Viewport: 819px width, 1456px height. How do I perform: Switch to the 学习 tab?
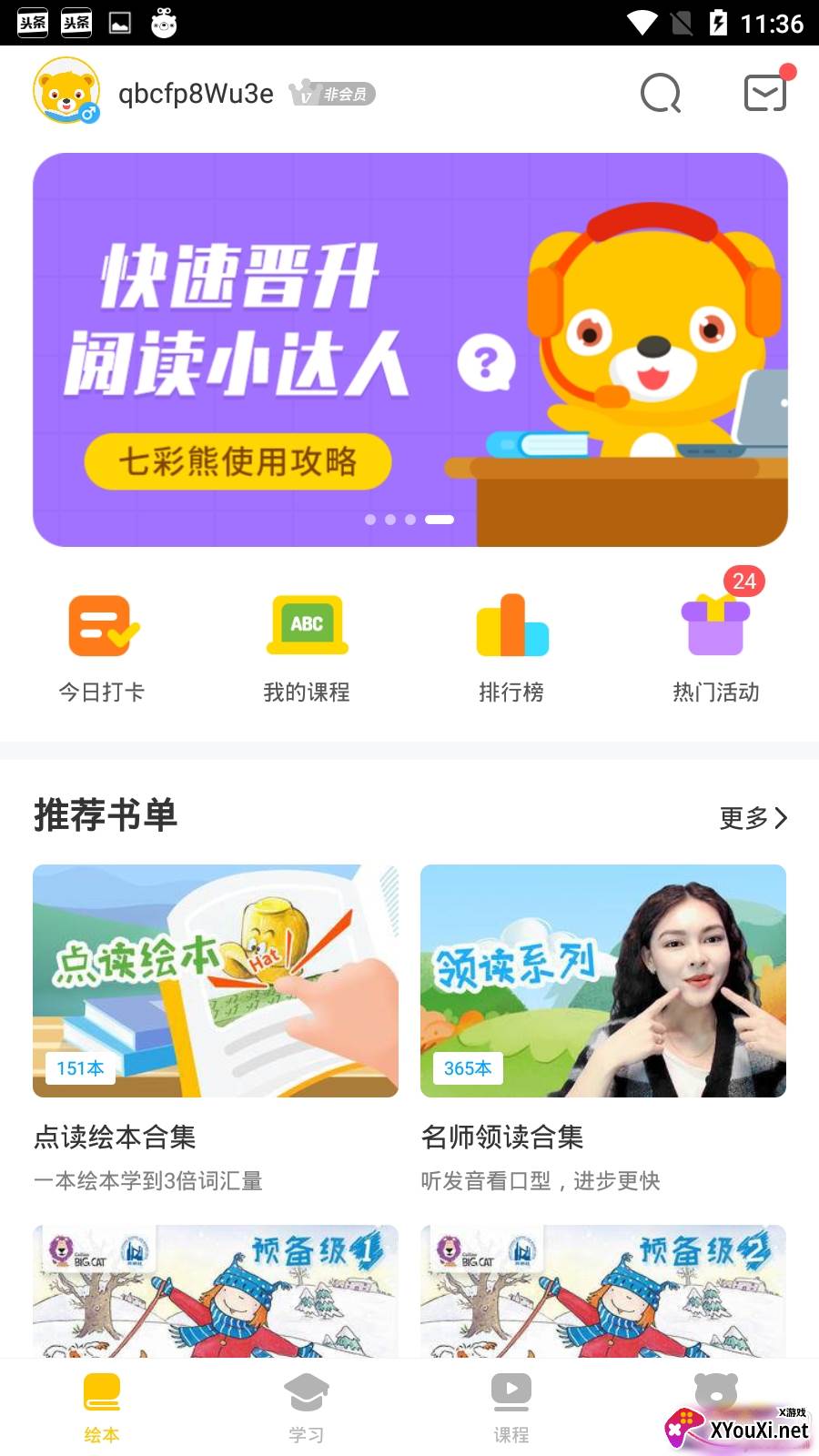(x=307, y=1407)
